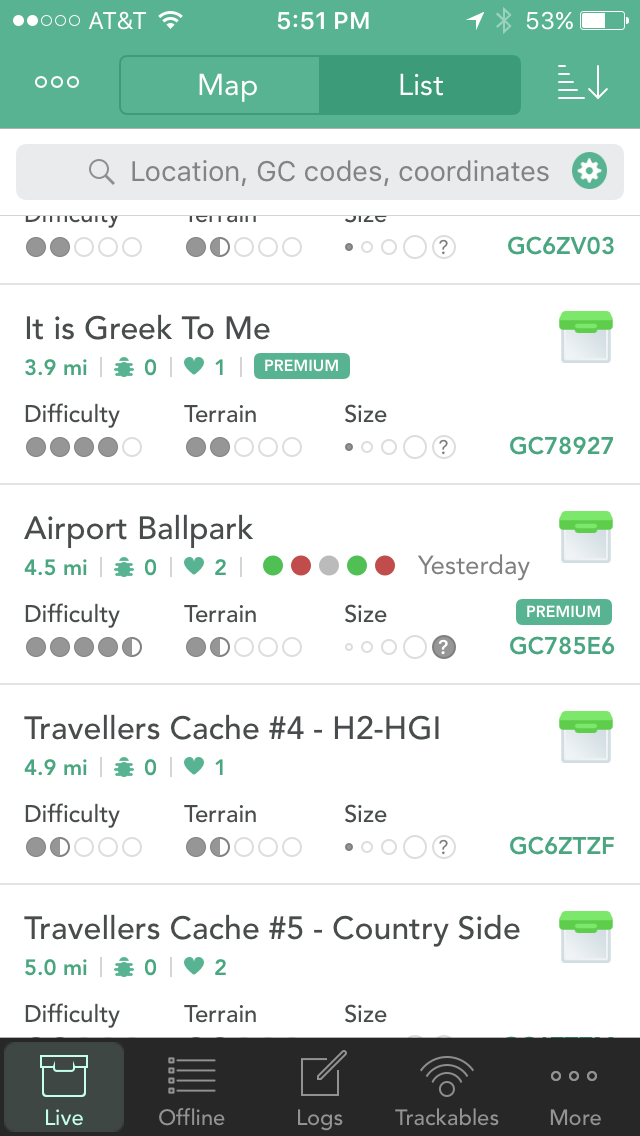Switch to the Offline tab
Viewport: 640px width, 1136px height.
191,1087
